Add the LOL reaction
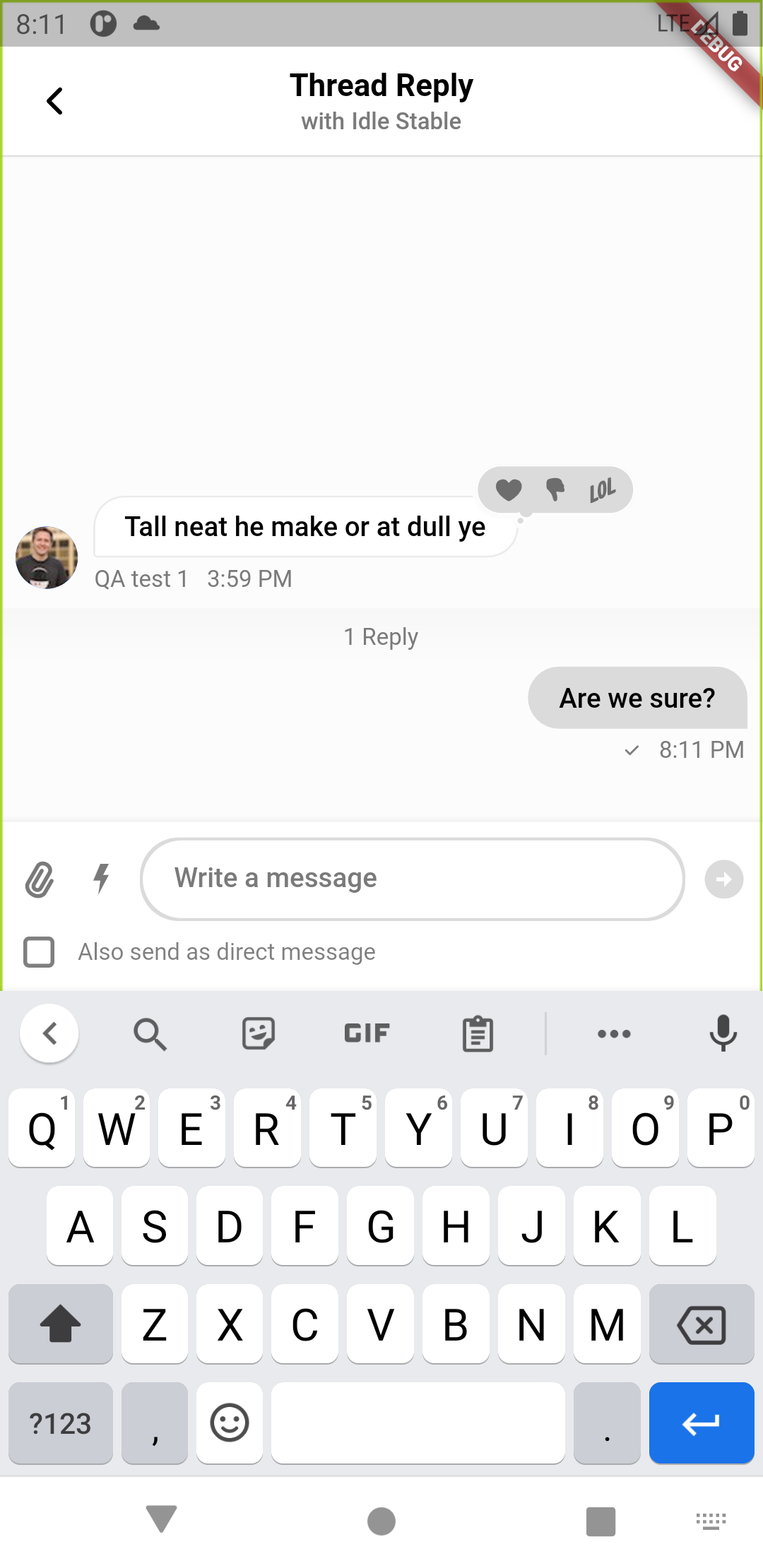Image resolution: width=763 pixels, height=1568 pixels. 602,489
